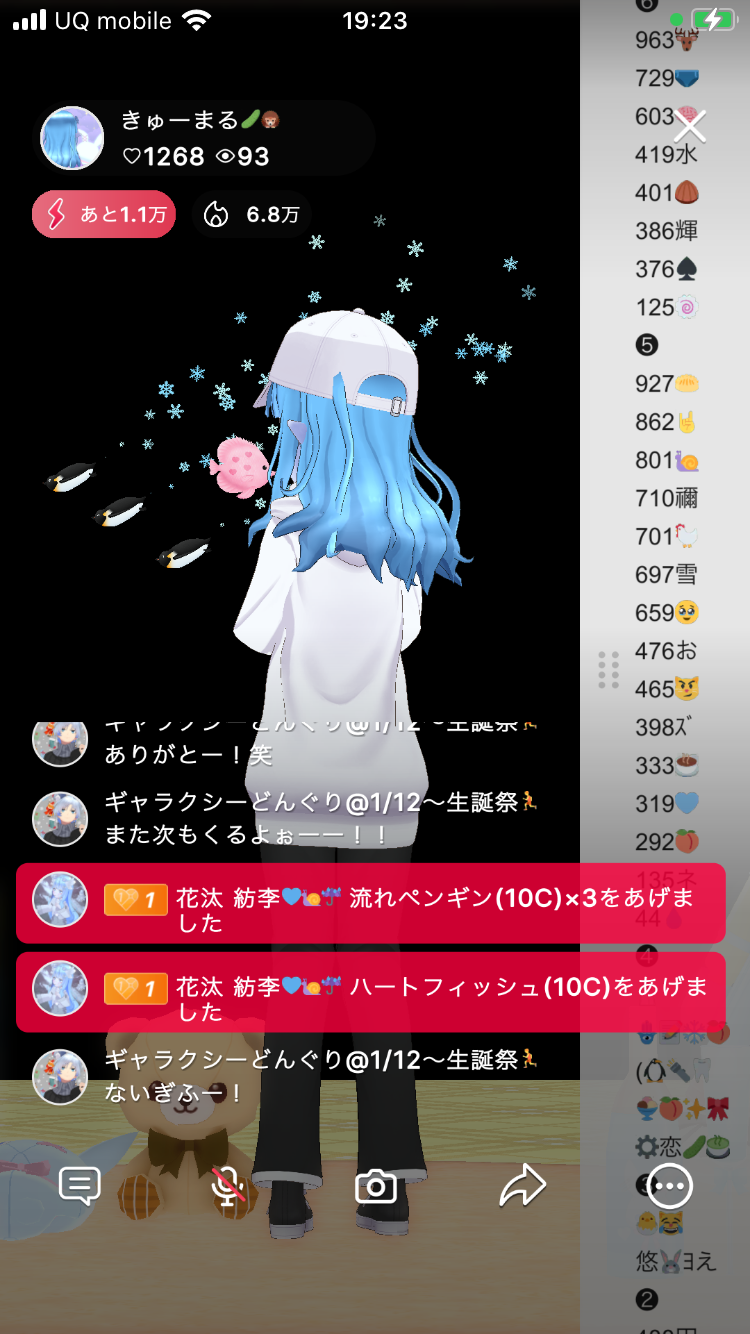Viewport: 750px width, 1334px height.
Task: Tap the side panel drag handle
Action: (608, 670)
